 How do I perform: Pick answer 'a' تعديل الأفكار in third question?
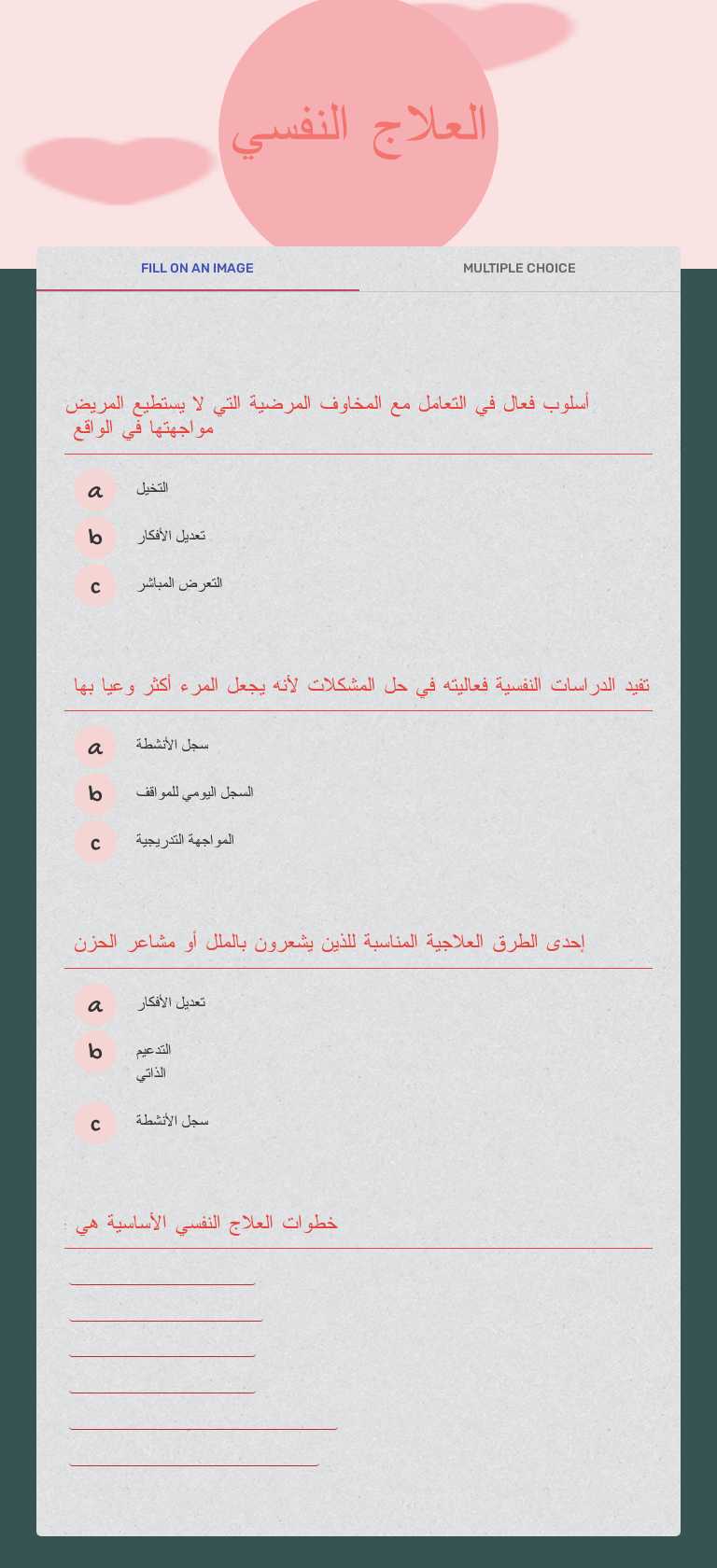click(x=94, y=1005)
